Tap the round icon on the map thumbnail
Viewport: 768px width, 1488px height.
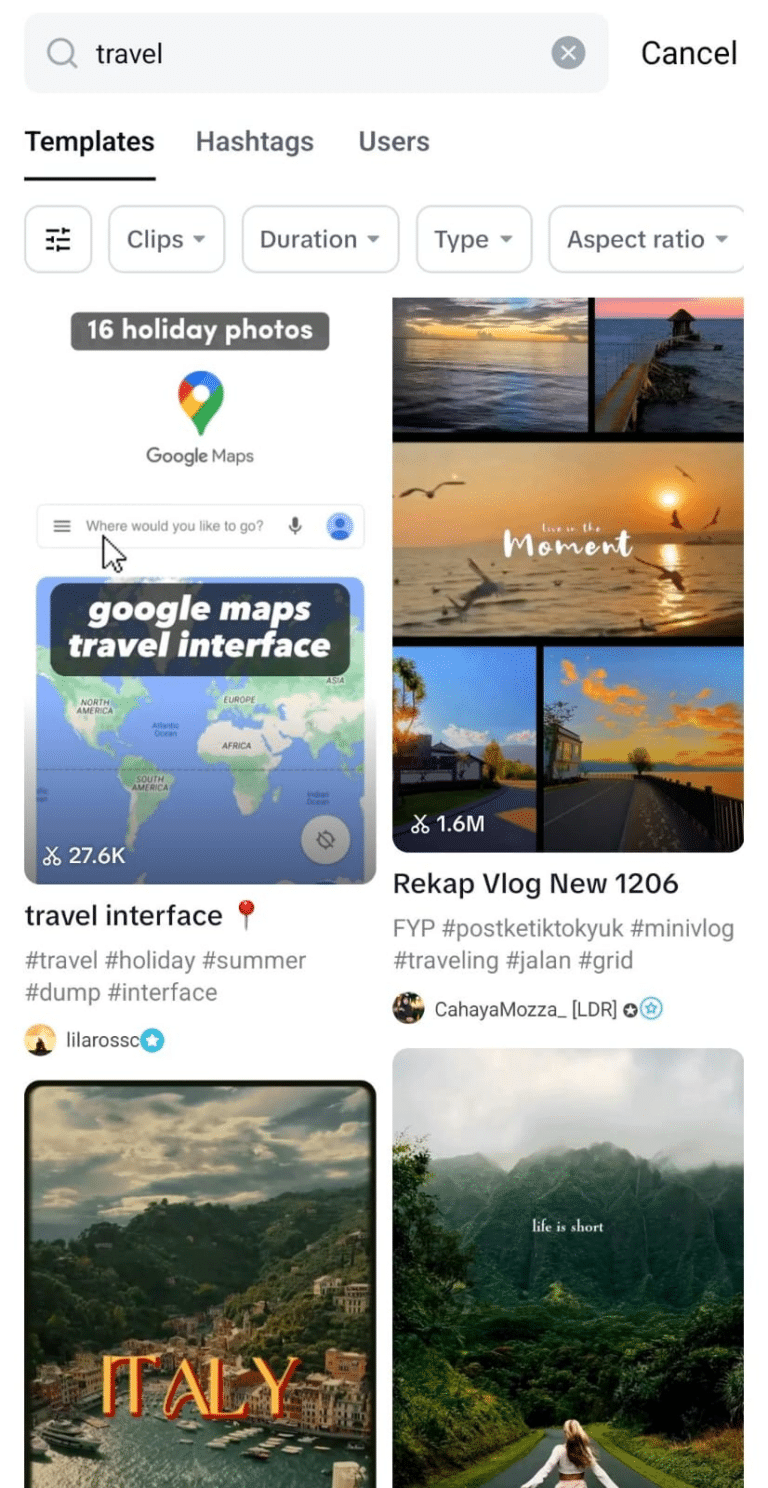[x=325, y=841]
